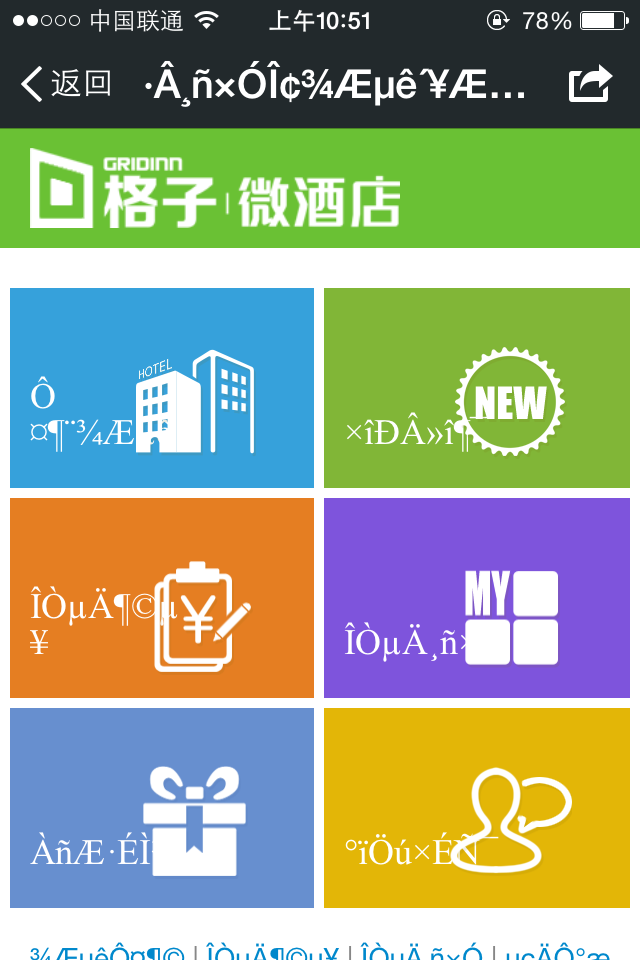View the purple MY grid tile
The height and width of the screenshot is (960, 640).
pos(477,598)
